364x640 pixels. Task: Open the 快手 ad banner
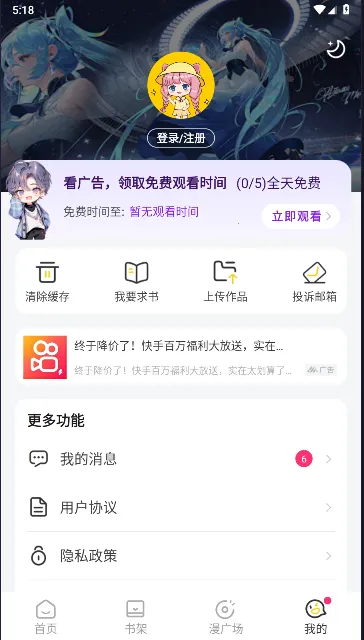tap(181, 357)
